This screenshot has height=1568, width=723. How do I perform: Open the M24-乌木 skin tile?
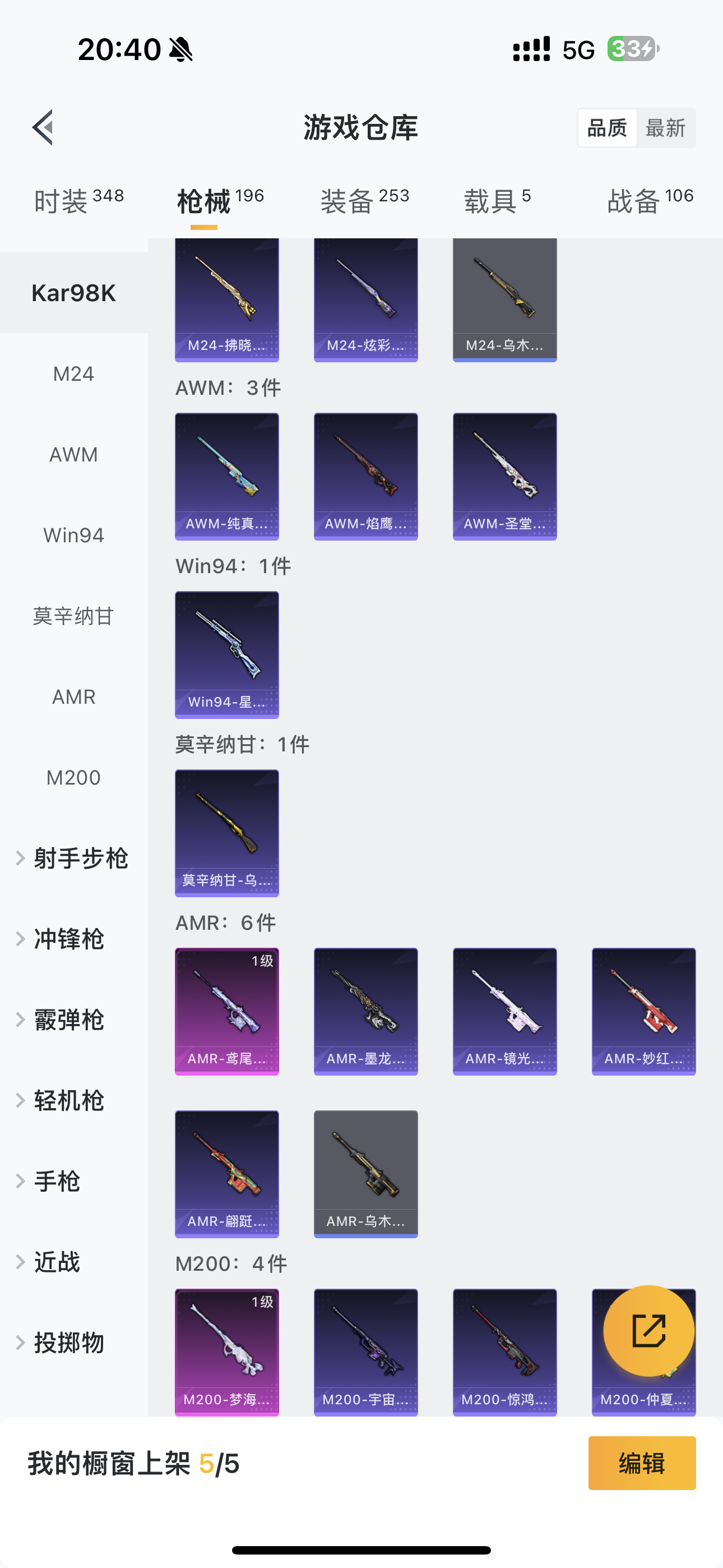504,299
